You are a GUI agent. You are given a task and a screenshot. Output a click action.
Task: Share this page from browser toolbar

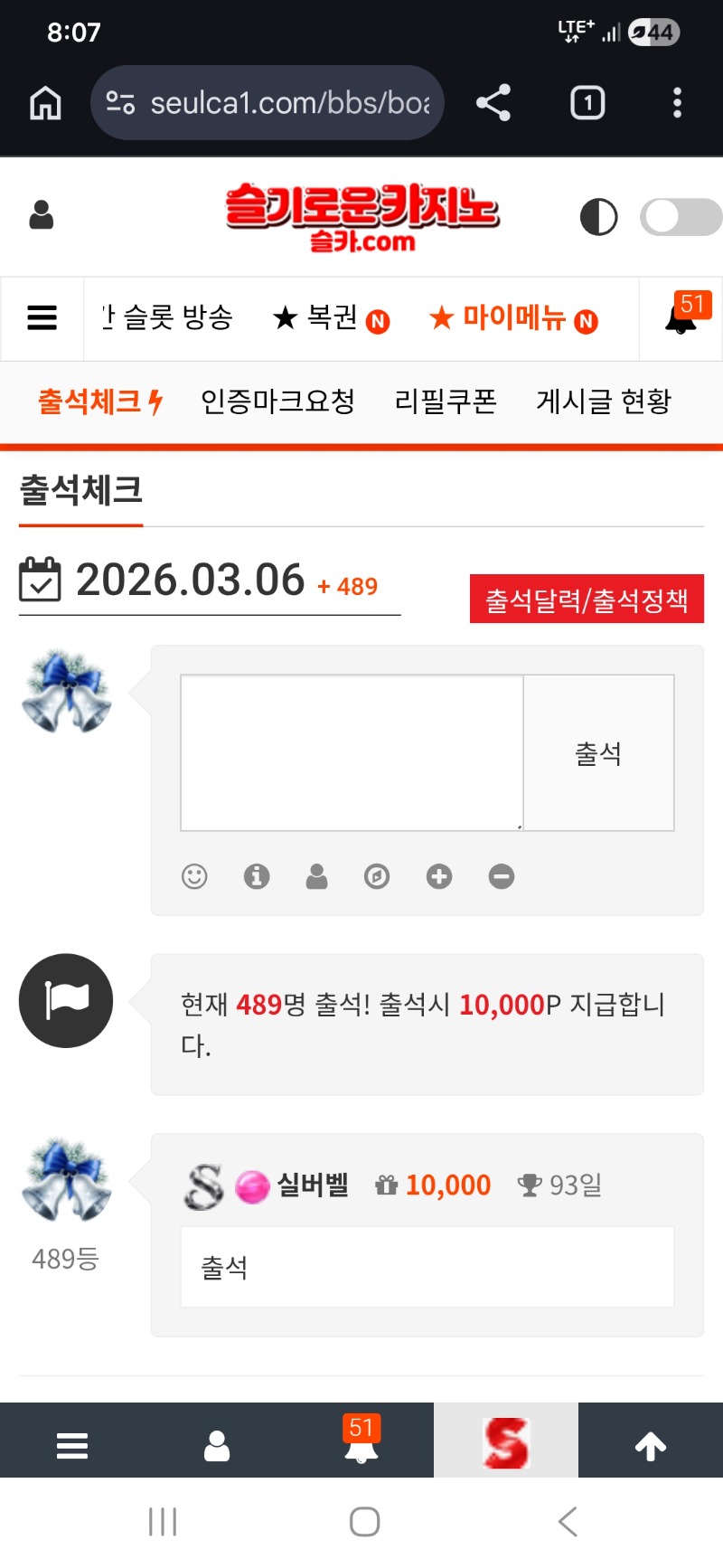pyautogui.click(x=493, y=103)
